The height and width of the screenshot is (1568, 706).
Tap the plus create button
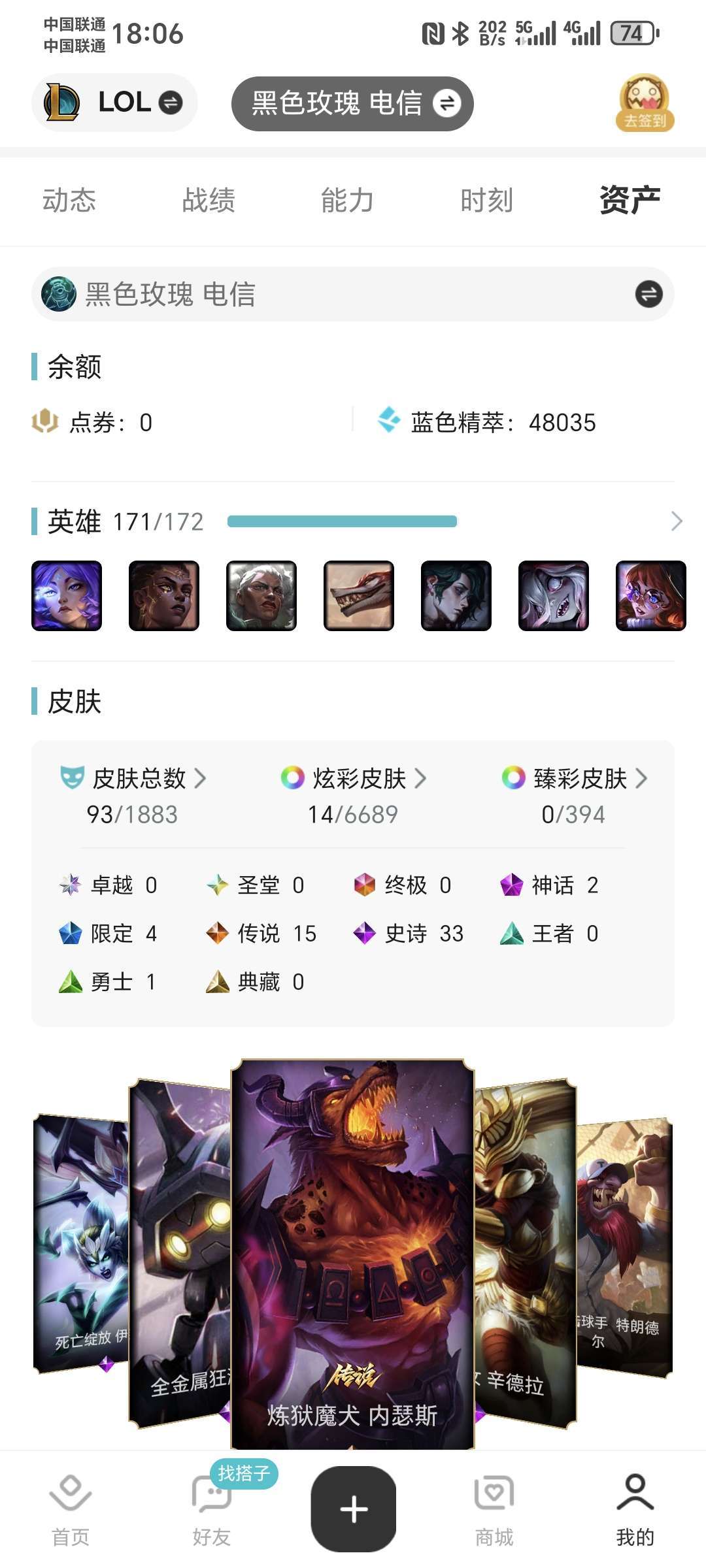(x=354, y=1509)
